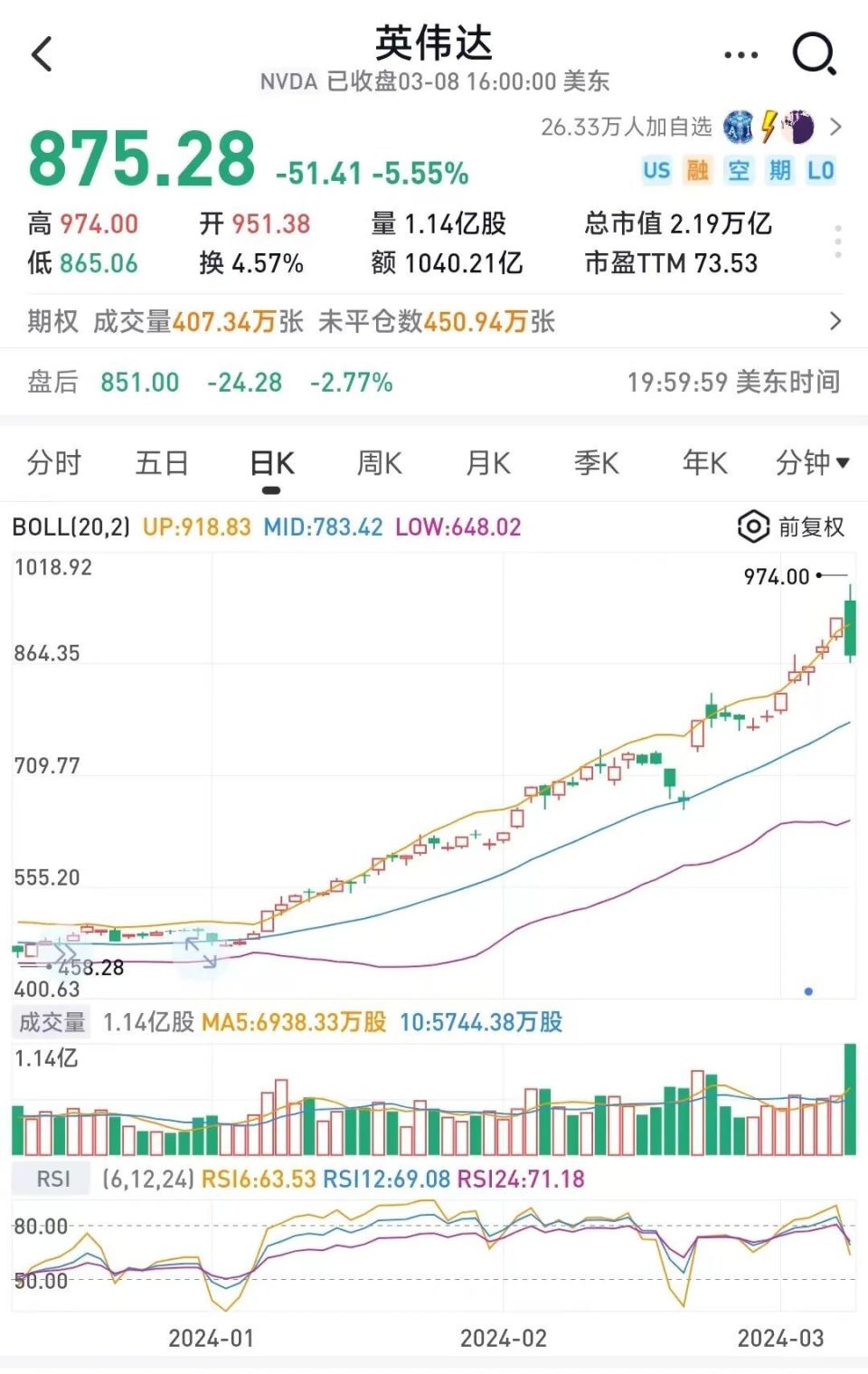The image size is (868, 1374).
Task: Toggle 前复权 price adjustment mode
Action: [811, 526]
